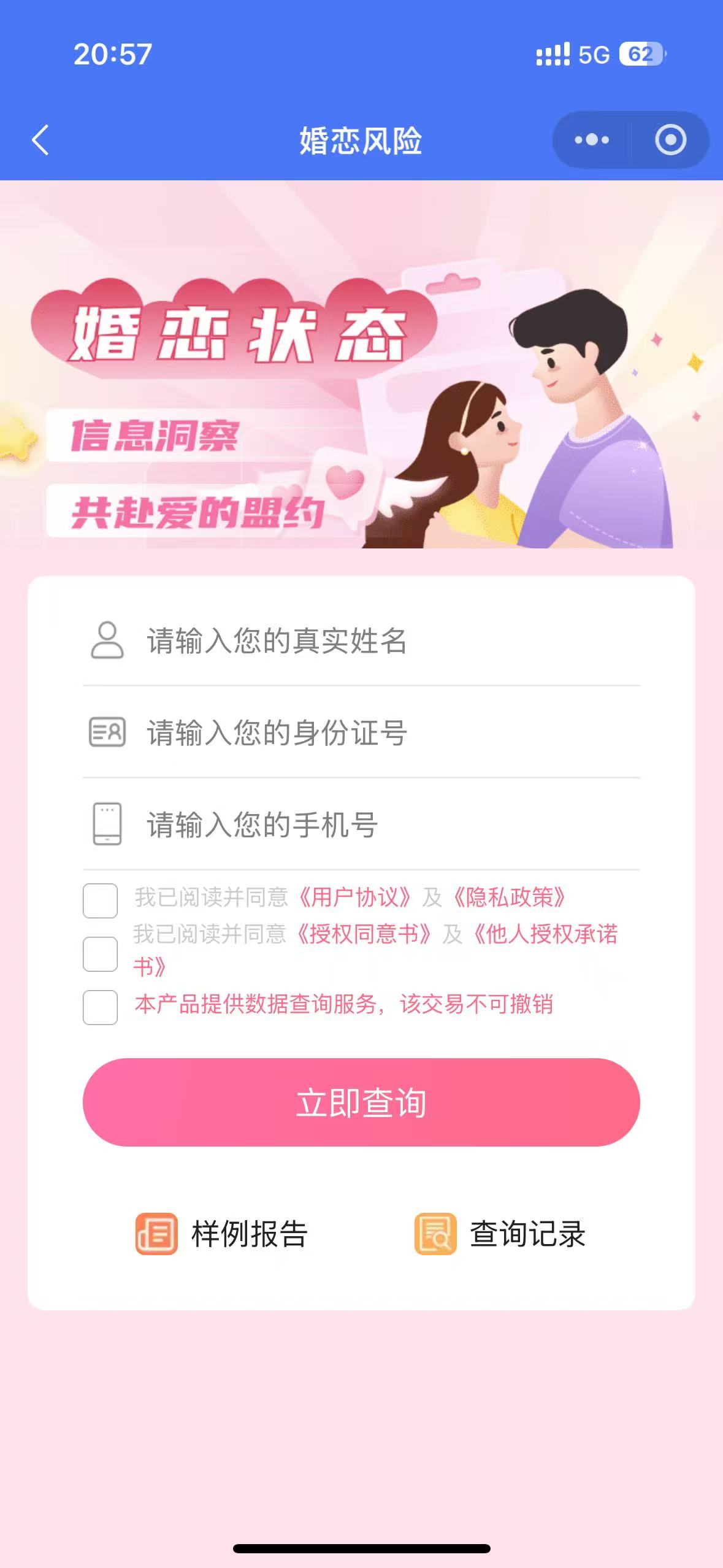View the 《他人授权承诺书》 document
723x1568 pixels.
[x=546, y=934]
